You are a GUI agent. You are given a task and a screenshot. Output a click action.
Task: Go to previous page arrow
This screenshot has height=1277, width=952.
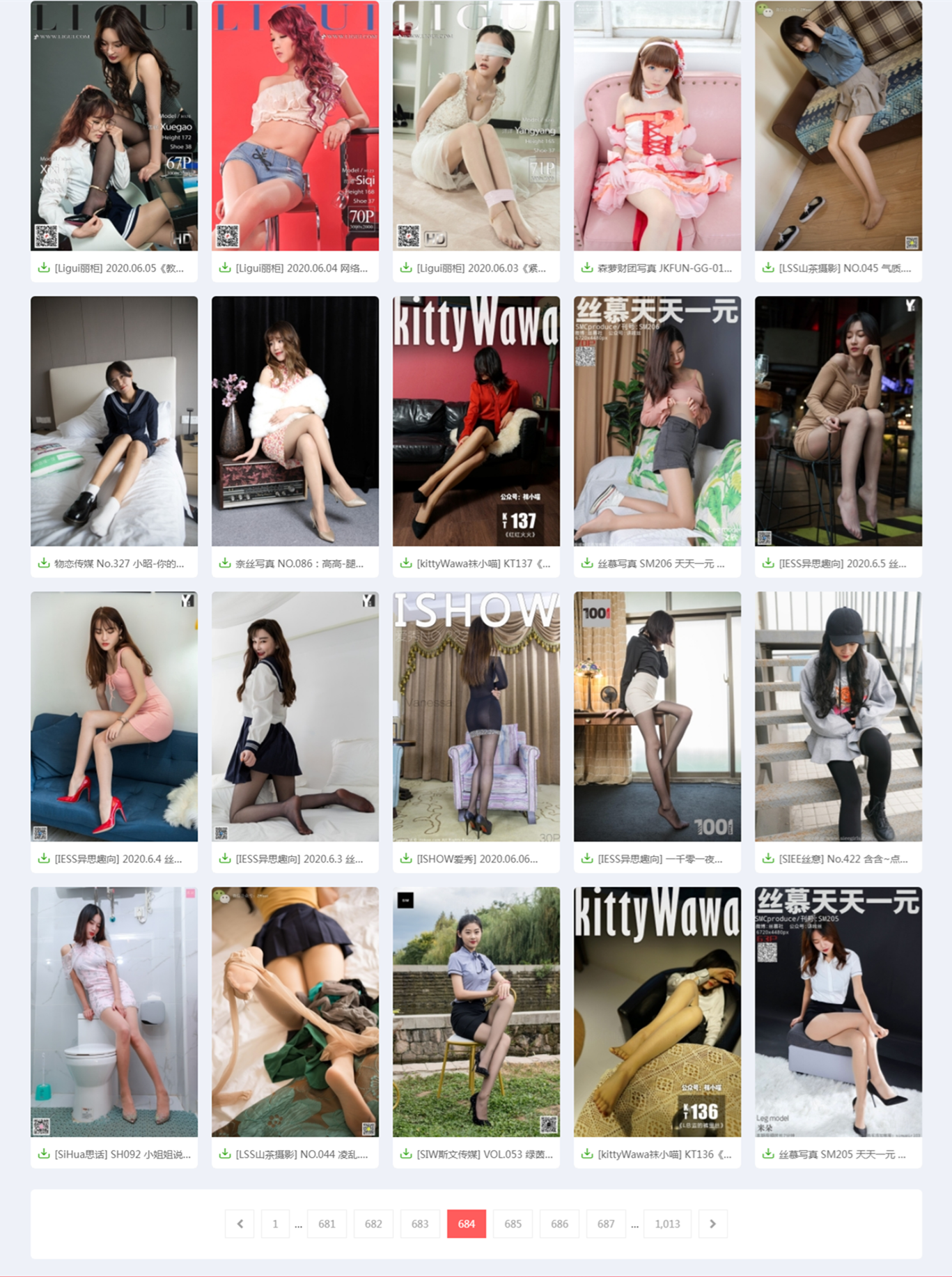pyautogui.click(x=240, y=1223)
